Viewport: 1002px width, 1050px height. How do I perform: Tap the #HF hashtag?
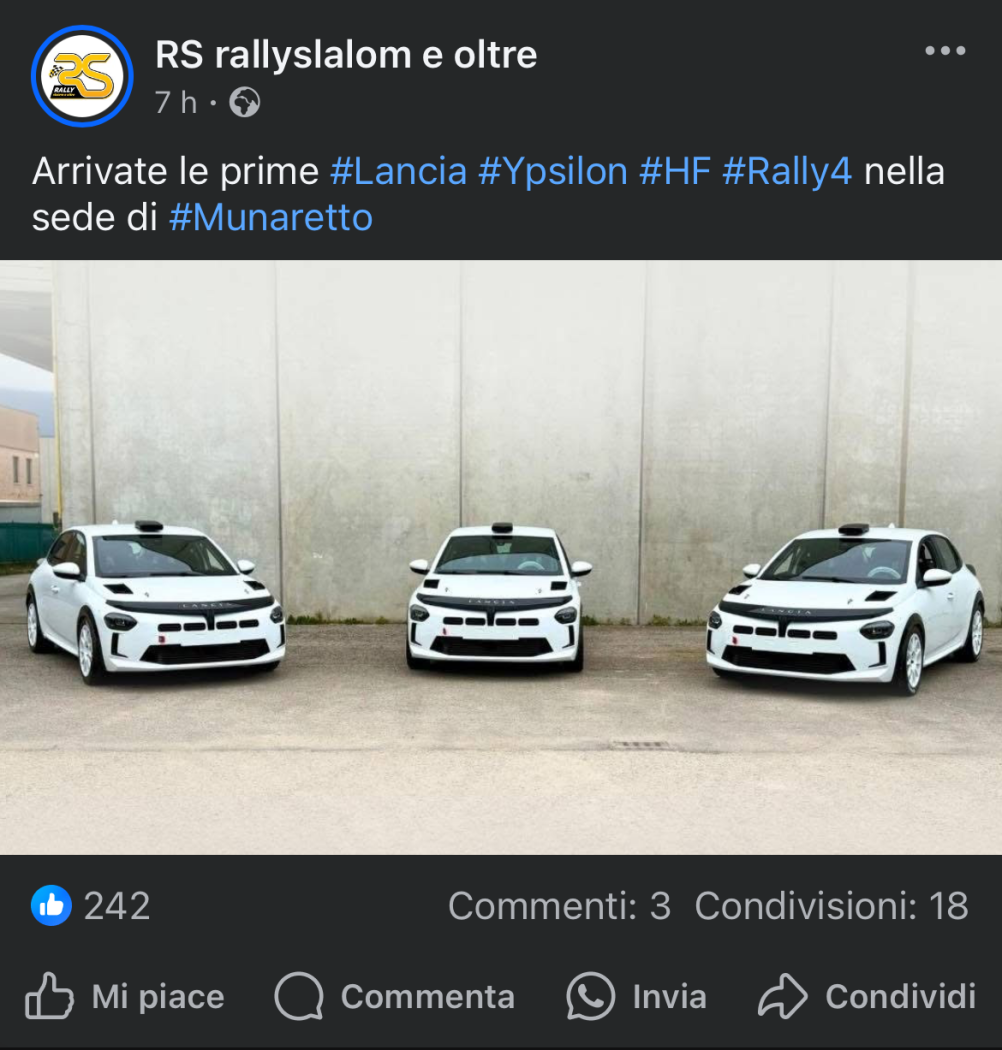(x=674, y=171)
